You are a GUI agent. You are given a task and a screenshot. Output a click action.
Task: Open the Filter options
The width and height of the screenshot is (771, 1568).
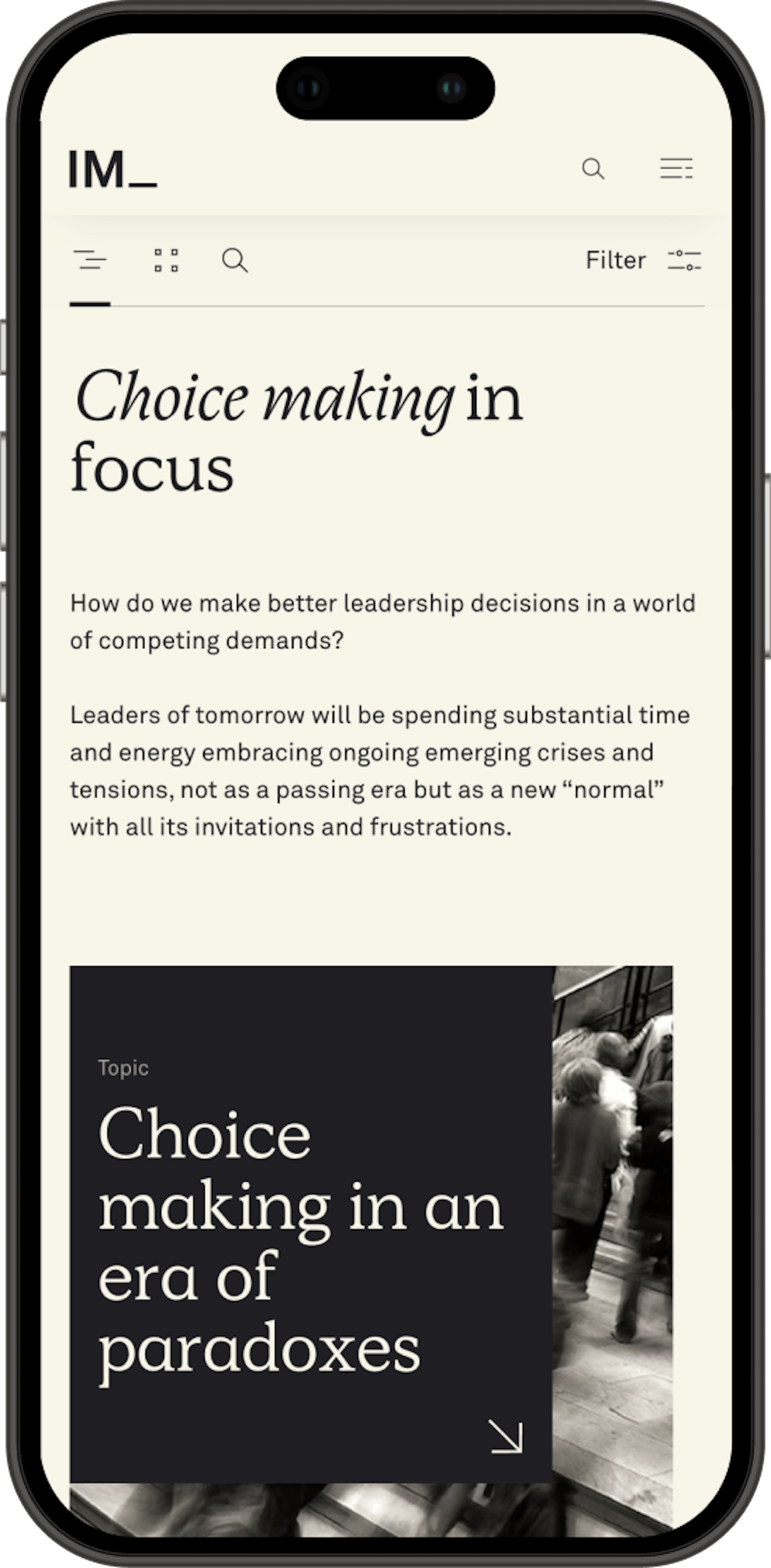643,260
